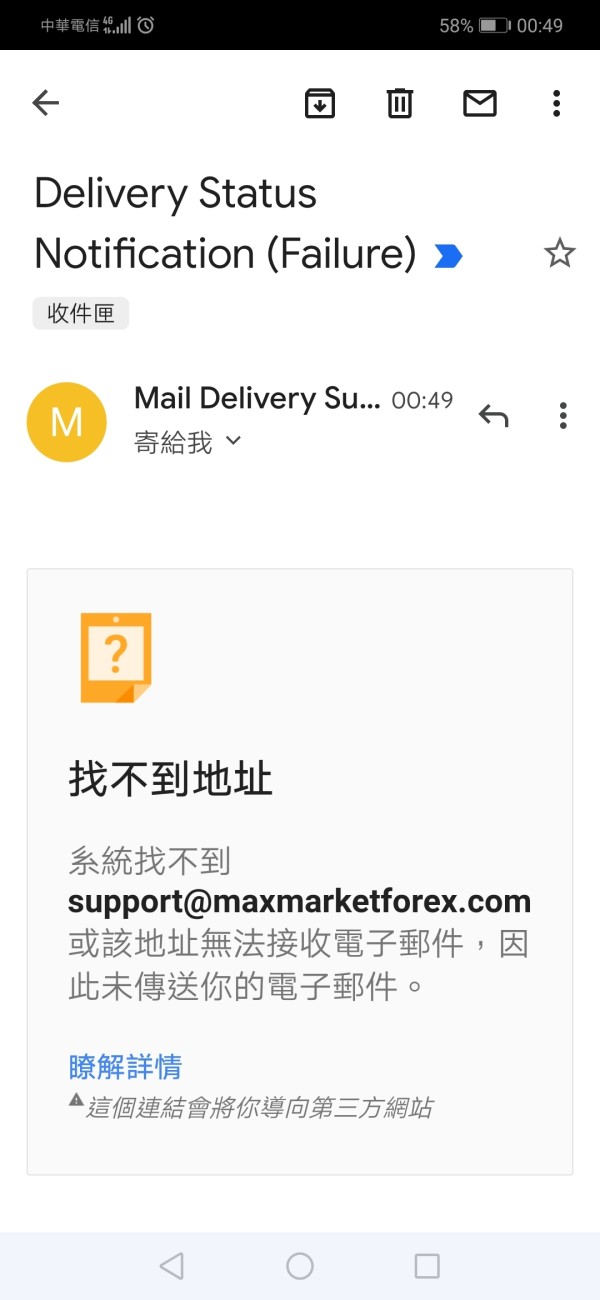
Task: Archive this email
Action: (320, 103)
